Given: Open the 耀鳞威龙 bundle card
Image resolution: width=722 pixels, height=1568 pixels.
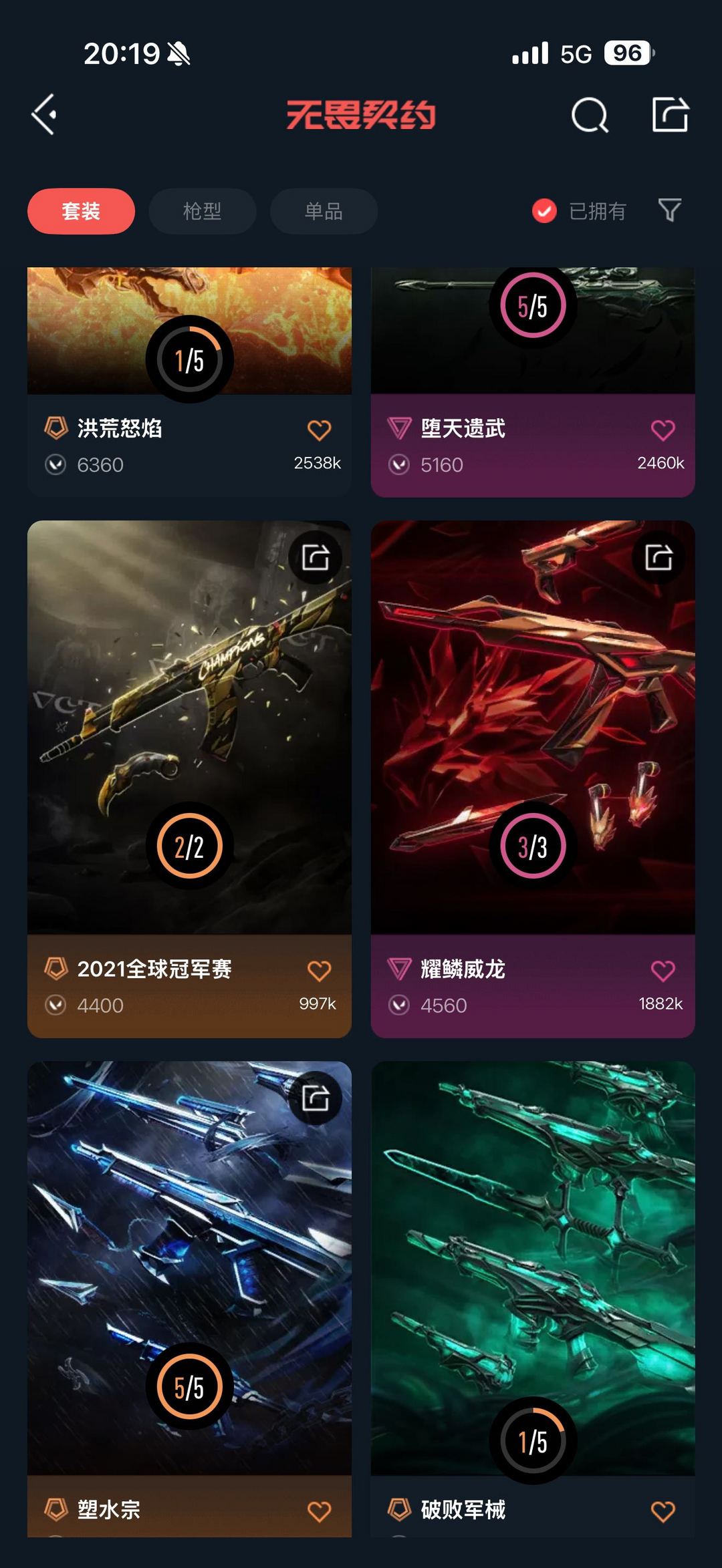Looking at the screenshot, I should (533, 779).
